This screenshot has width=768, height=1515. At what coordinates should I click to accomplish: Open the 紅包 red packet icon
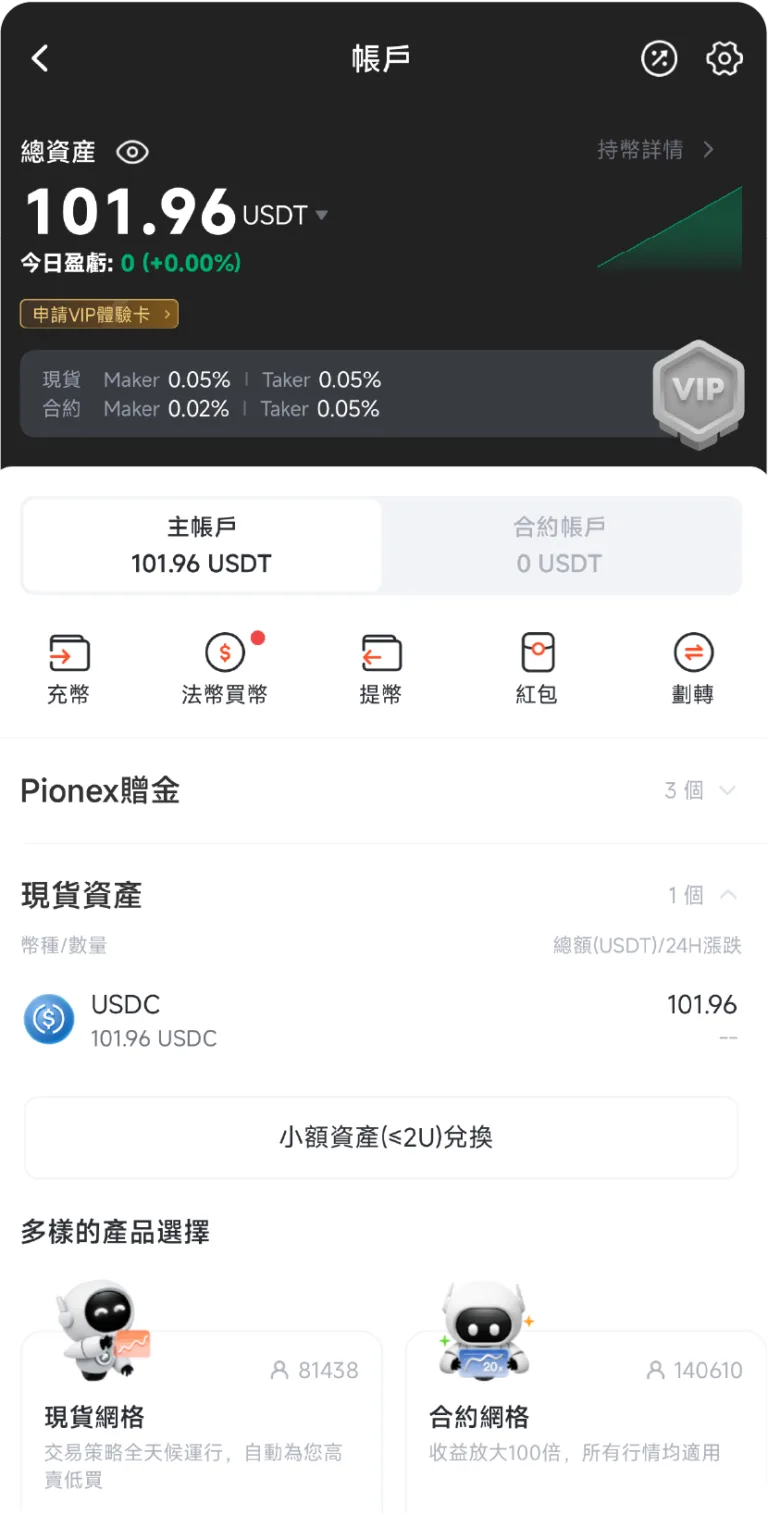coord(537,667)
